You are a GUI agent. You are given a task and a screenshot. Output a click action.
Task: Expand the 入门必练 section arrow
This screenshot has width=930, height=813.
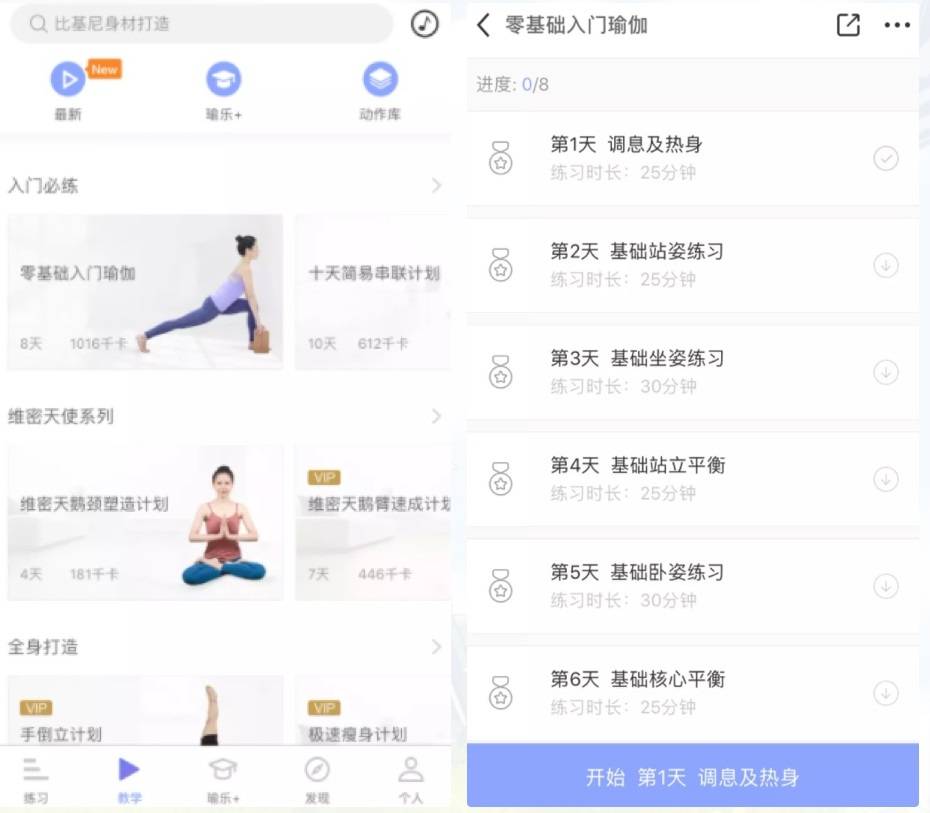pyautogui.click(x=436, y=185)
